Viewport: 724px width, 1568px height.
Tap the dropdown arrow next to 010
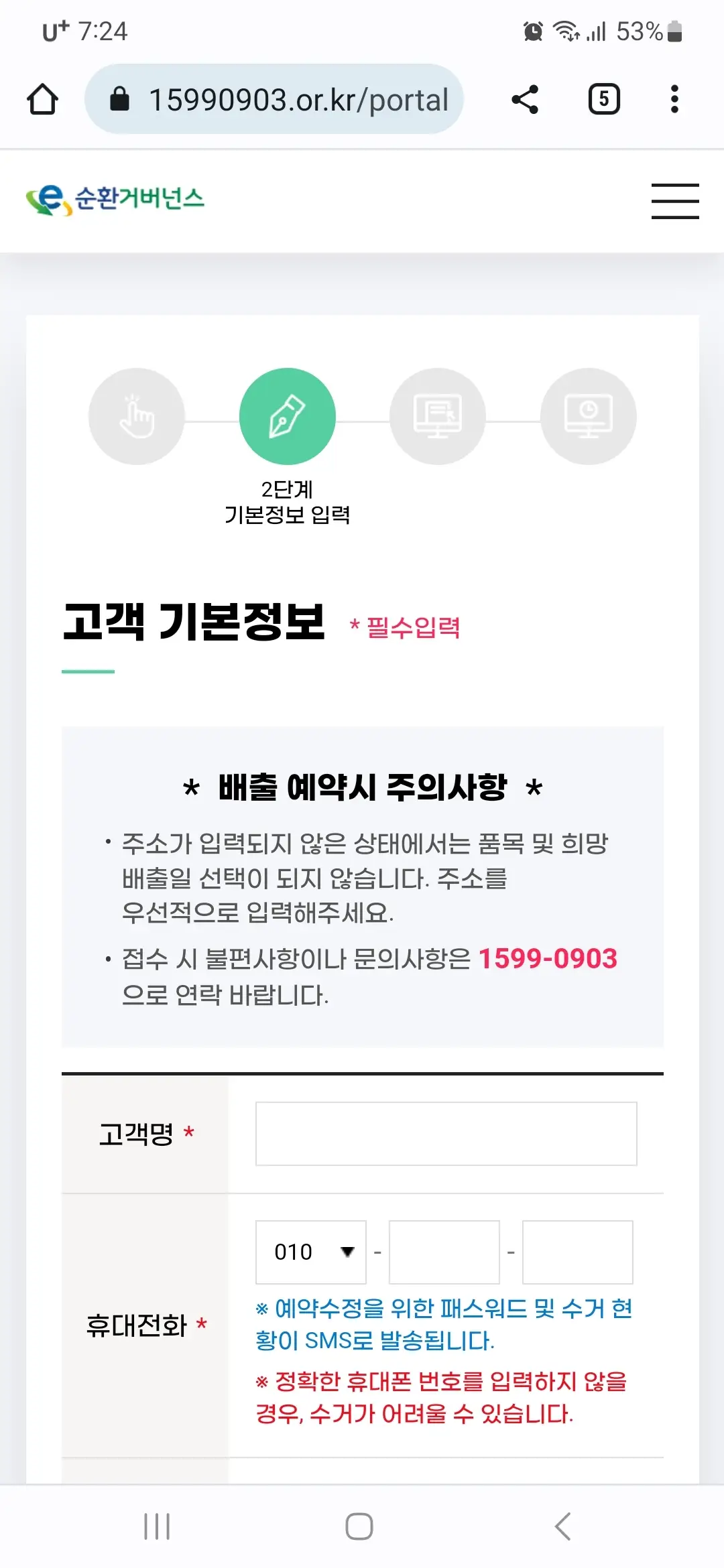tap(347, 1252)
